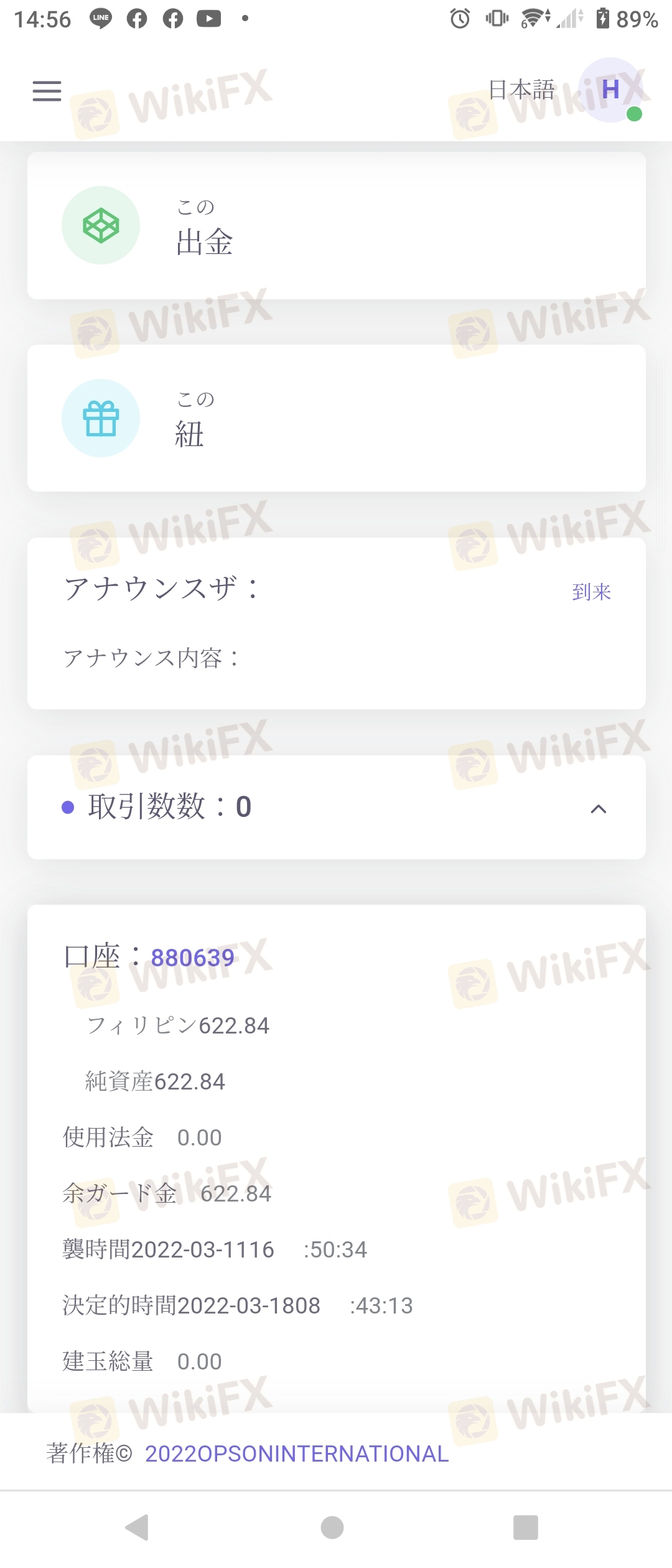Open account number 880639
This screenshot has height=1568, width=672.
click(193, 958)
